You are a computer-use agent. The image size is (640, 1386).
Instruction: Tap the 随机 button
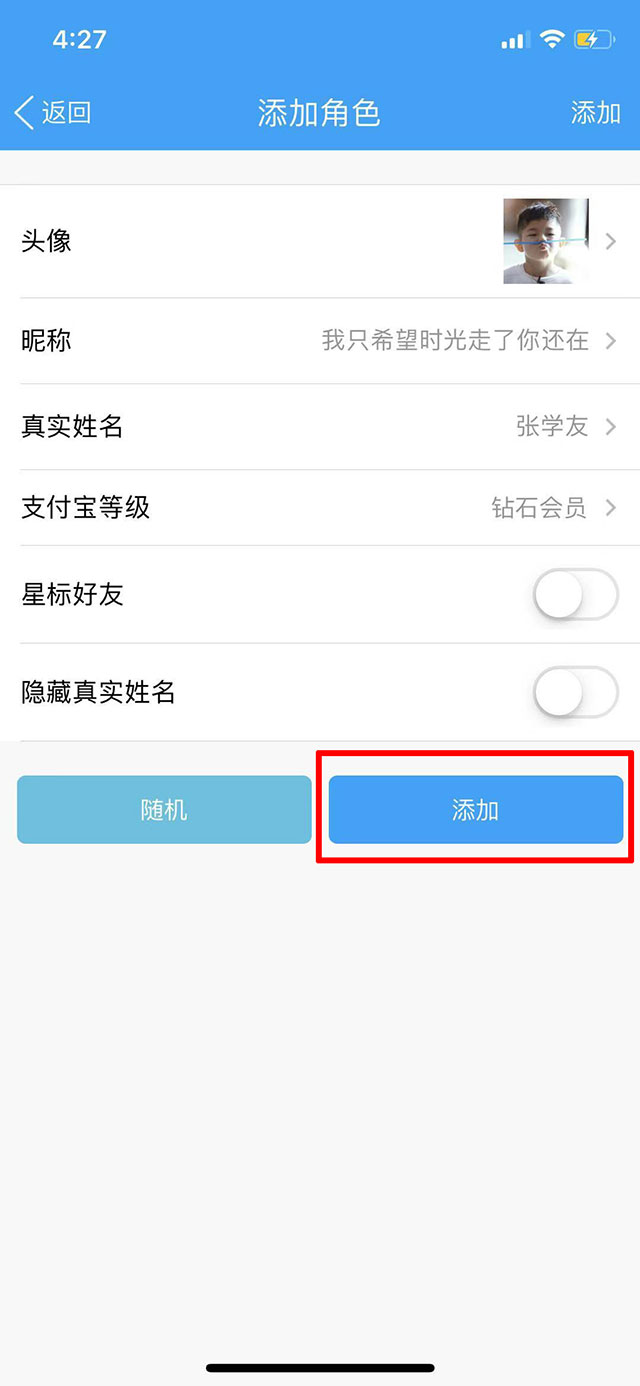[x=164, y=810]
